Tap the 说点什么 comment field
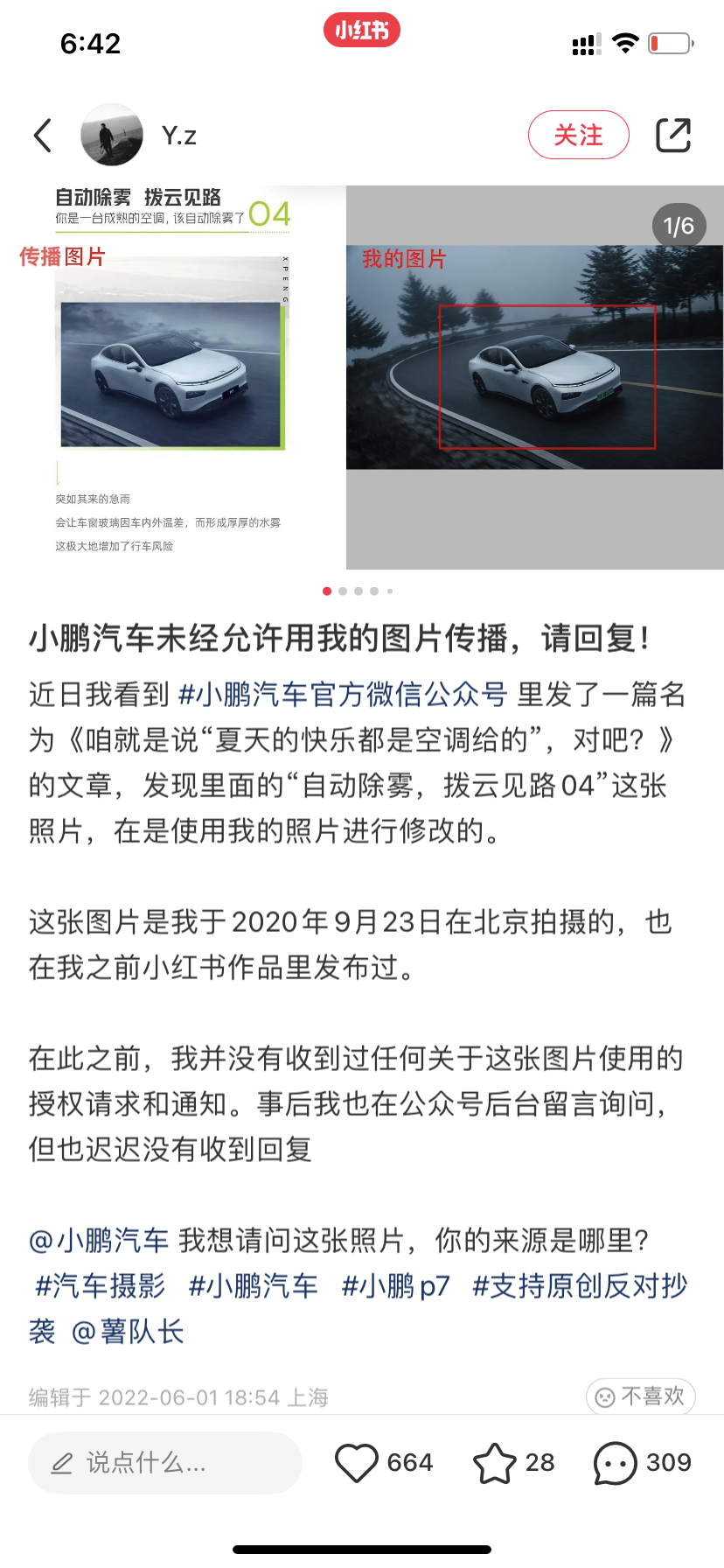The height and width of the screenshot is (1568, 724). pyautogui.click(x=164, y=1463)
